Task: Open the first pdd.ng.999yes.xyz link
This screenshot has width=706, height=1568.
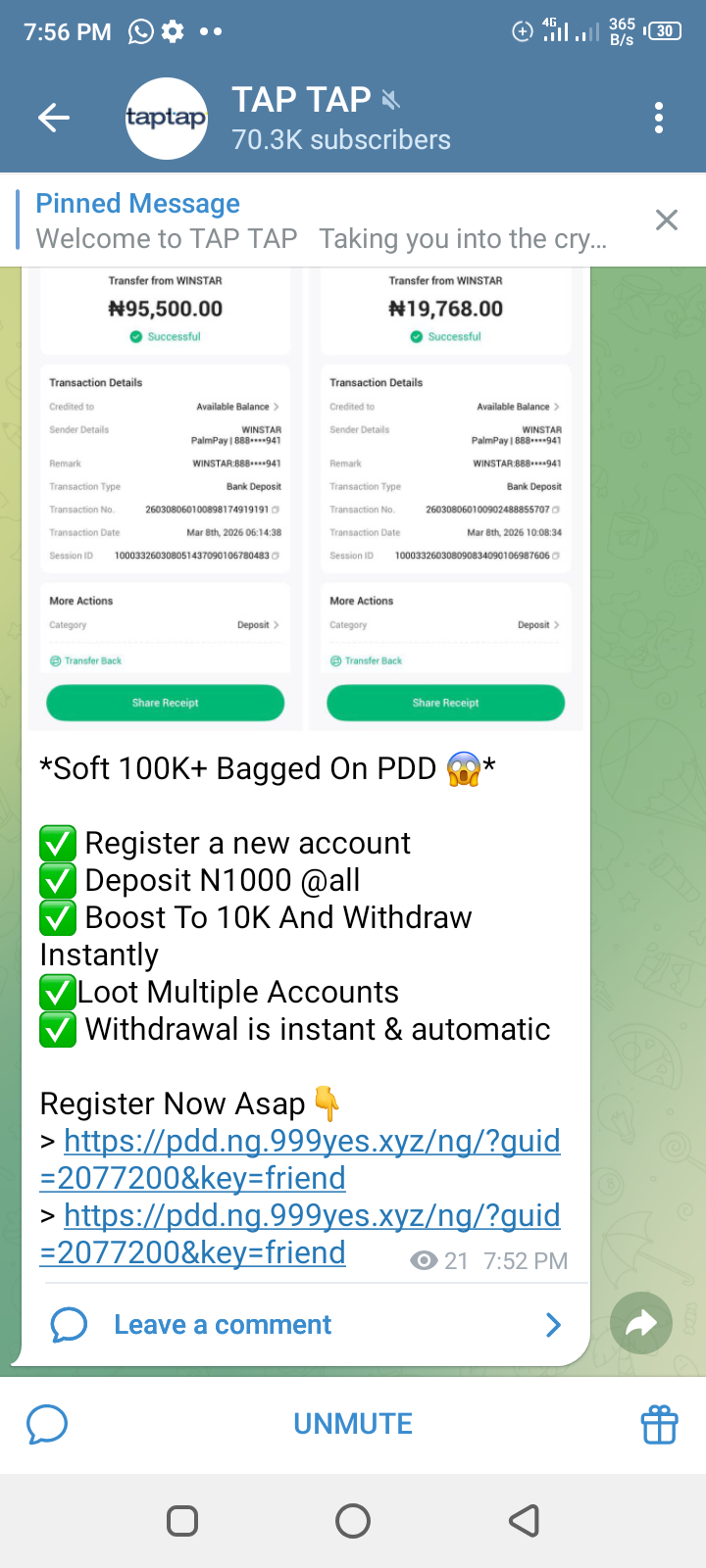Action: [x=312, y=1143]
